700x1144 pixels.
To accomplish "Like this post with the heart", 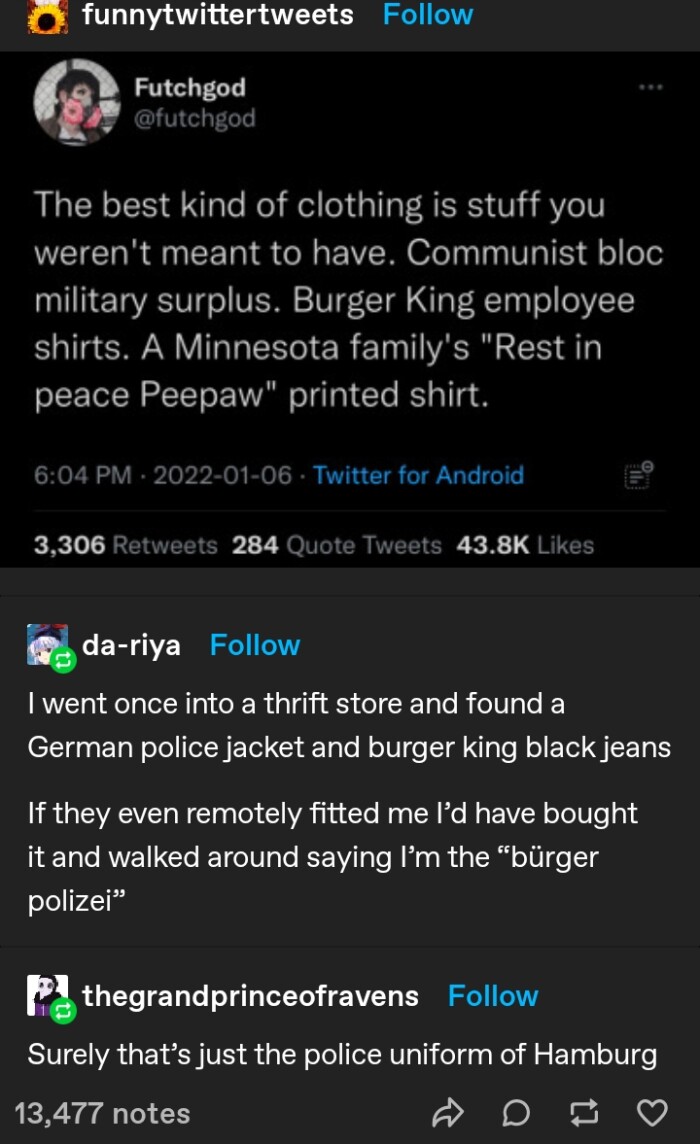I will [x=652, y=1113].
